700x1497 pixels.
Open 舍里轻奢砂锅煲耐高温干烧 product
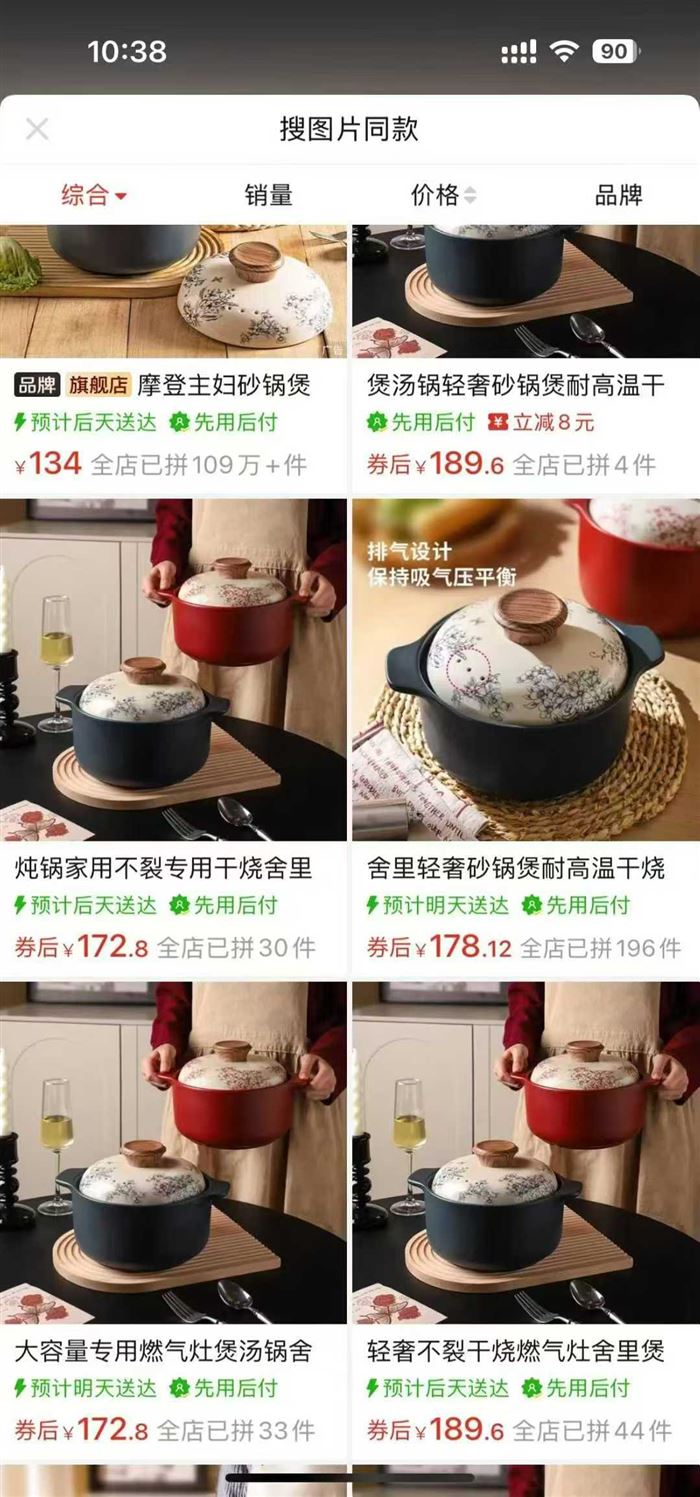[525, 670]
